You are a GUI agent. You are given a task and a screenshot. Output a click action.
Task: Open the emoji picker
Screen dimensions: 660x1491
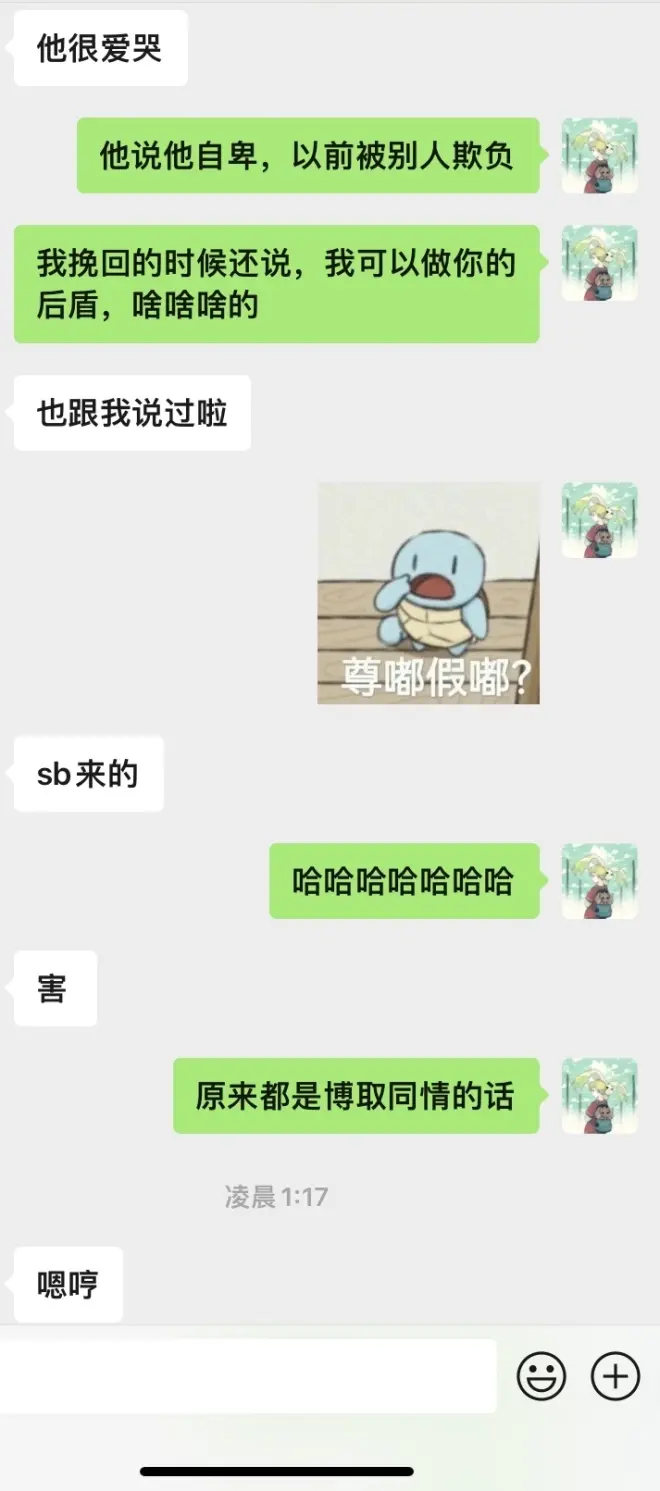[x=541, y=1376]
